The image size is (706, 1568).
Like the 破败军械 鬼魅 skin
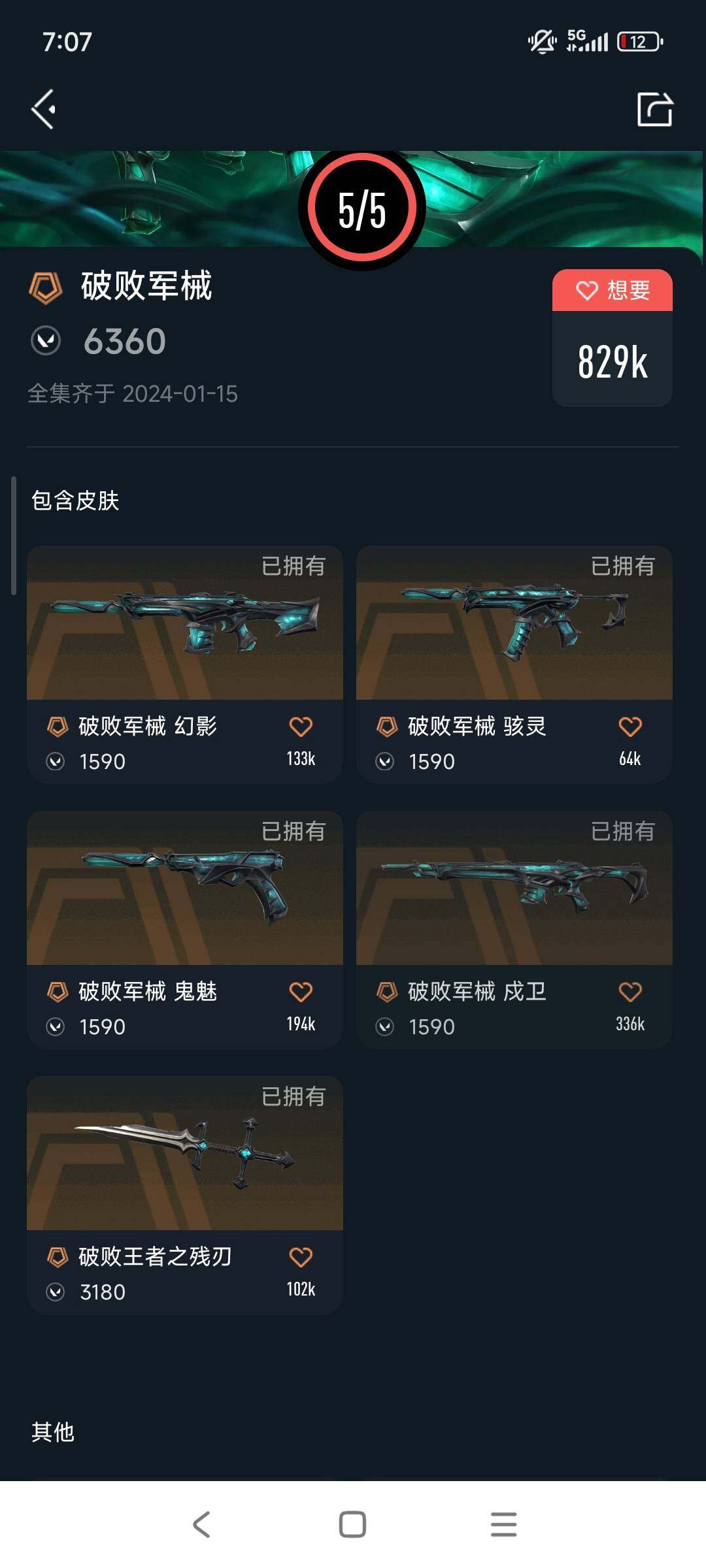point(301,992)
